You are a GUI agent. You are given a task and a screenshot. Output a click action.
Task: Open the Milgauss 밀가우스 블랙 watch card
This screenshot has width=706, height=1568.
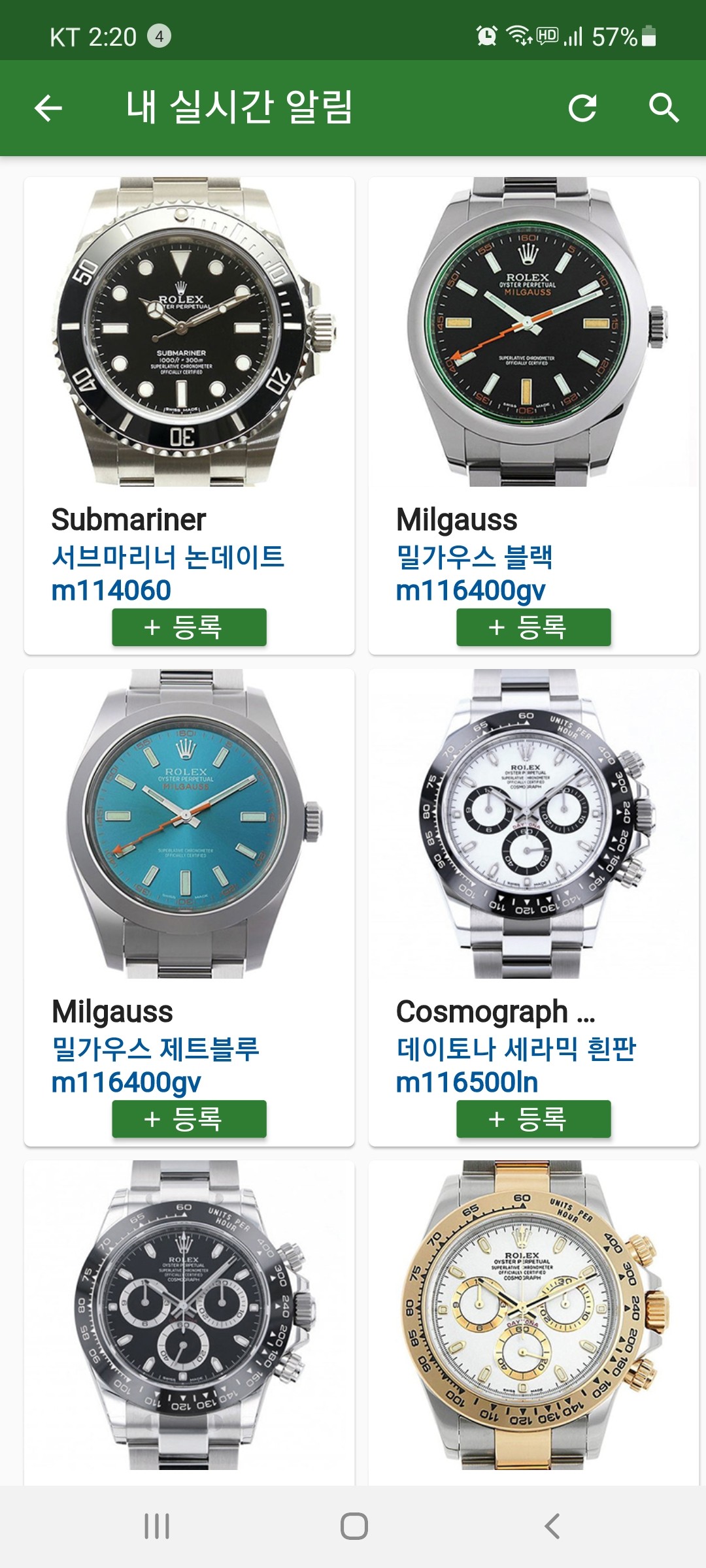point(533,333)
